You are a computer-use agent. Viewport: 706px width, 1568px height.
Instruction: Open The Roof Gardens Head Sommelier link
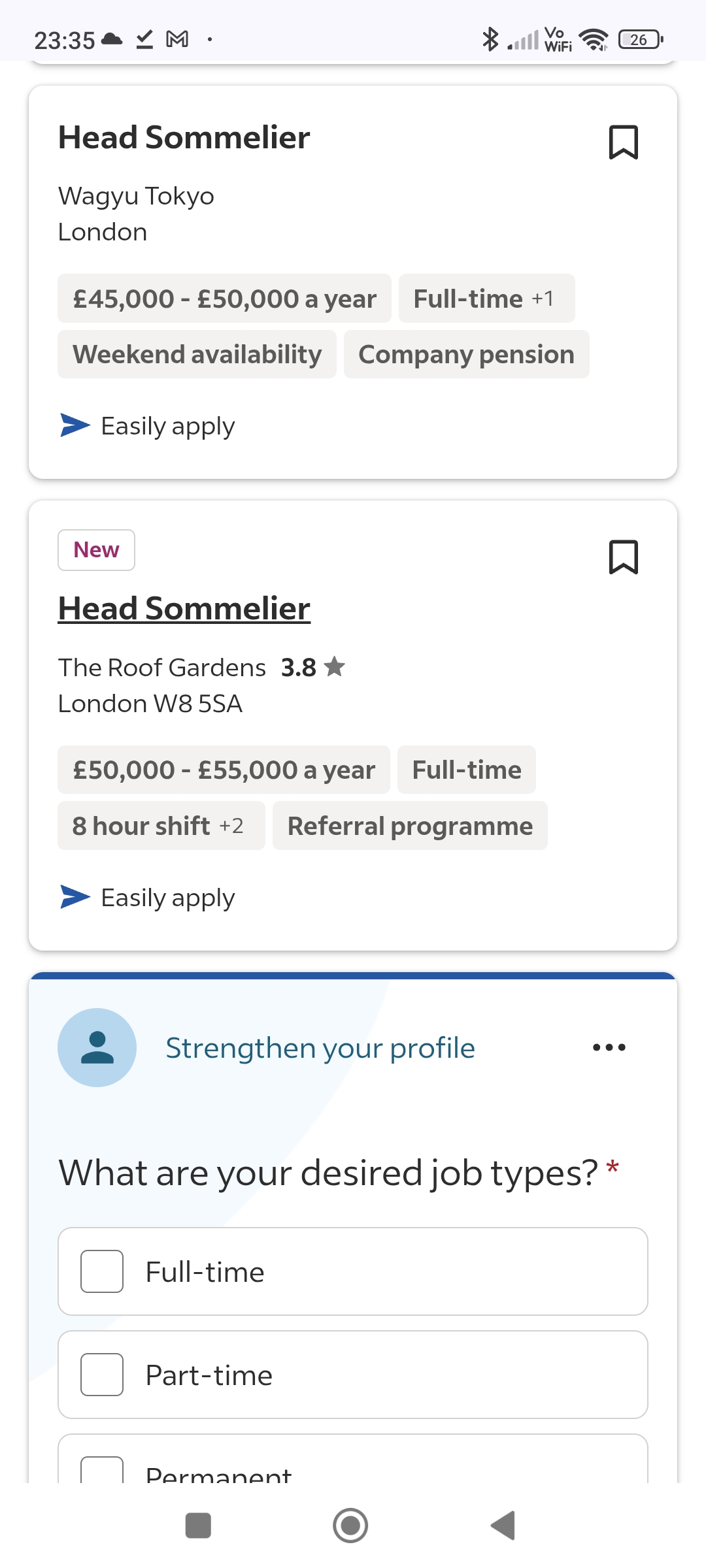click(184, 609)
